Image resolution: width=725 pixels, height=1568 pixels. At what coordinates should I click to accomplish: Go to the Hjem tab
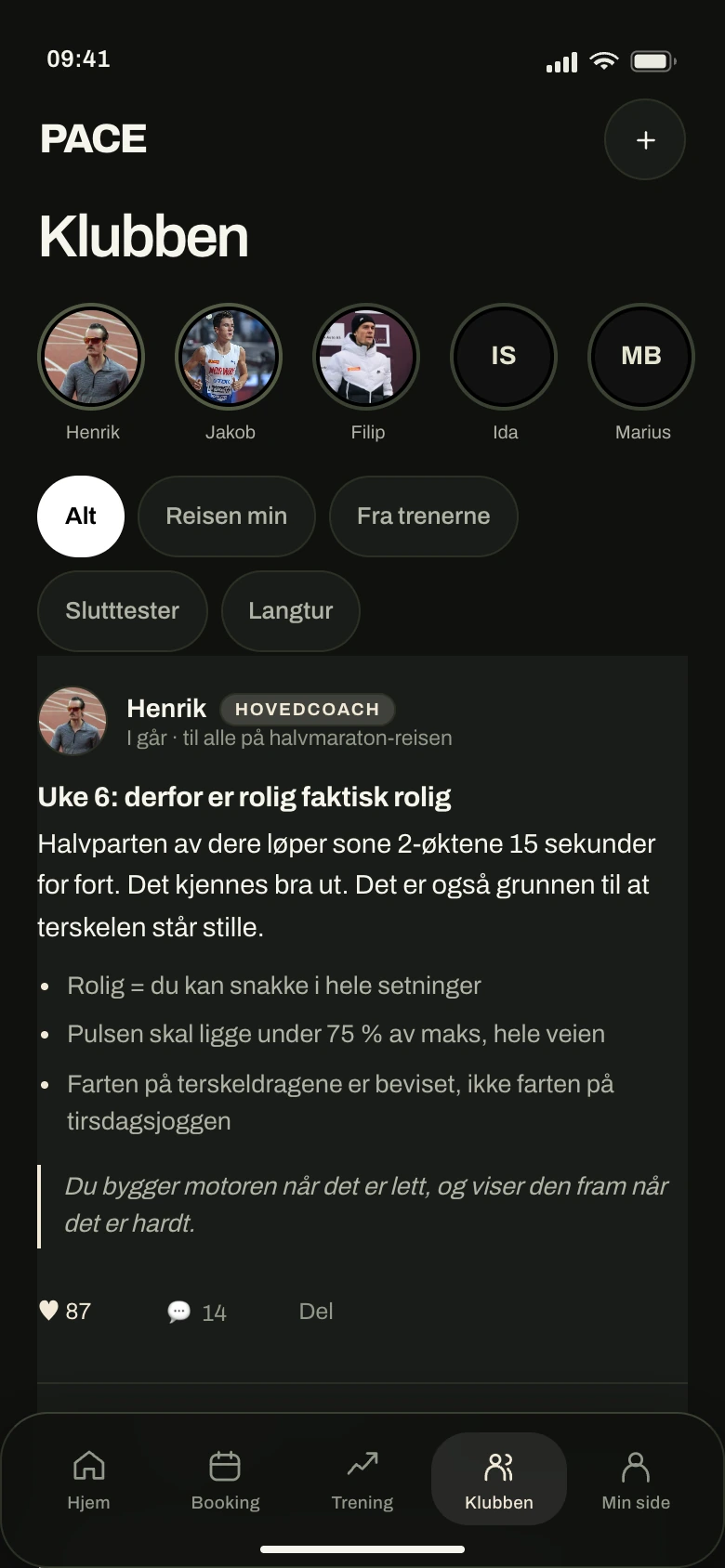click(89, 1480)
